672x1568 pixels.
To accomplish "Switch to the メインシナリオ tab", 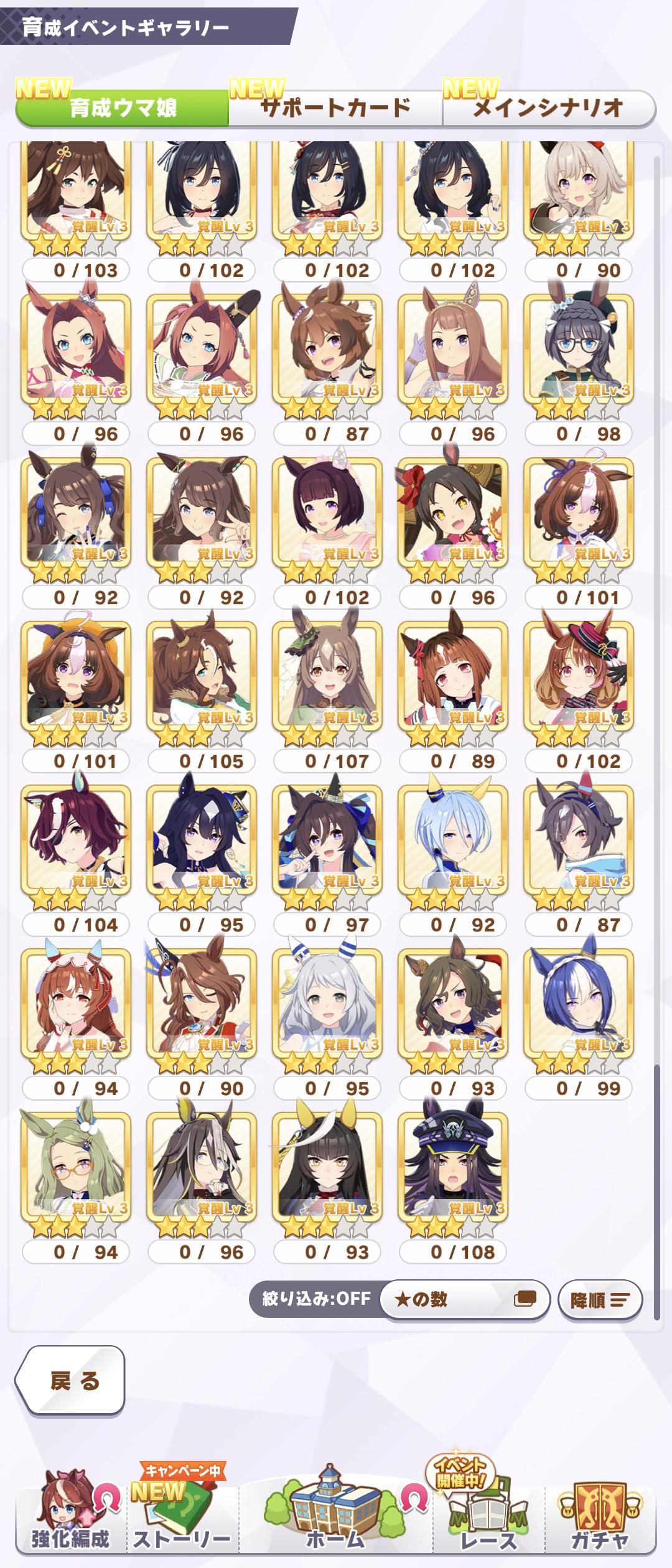I will [548, 108].
